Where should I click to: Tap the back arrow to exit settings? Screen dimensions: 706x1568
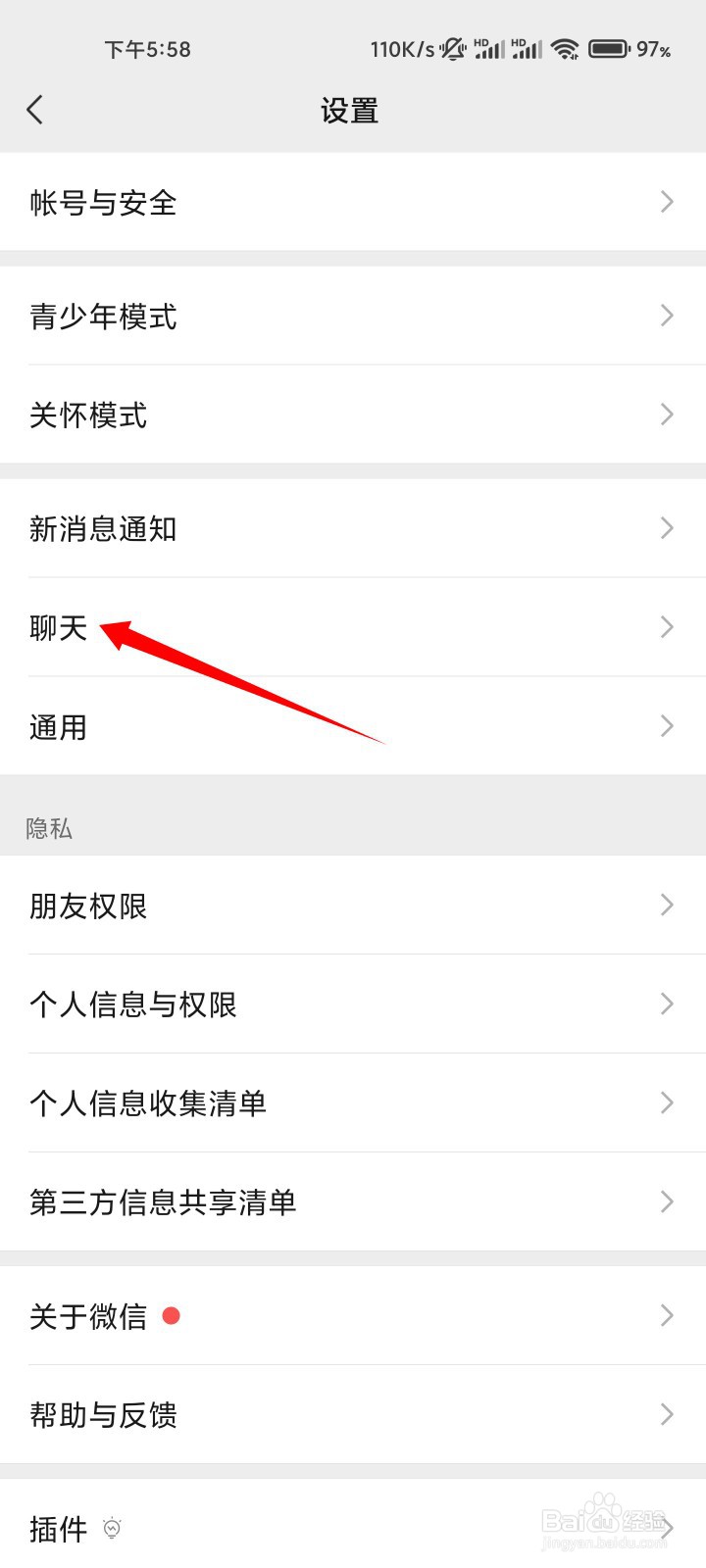[35, 110]
